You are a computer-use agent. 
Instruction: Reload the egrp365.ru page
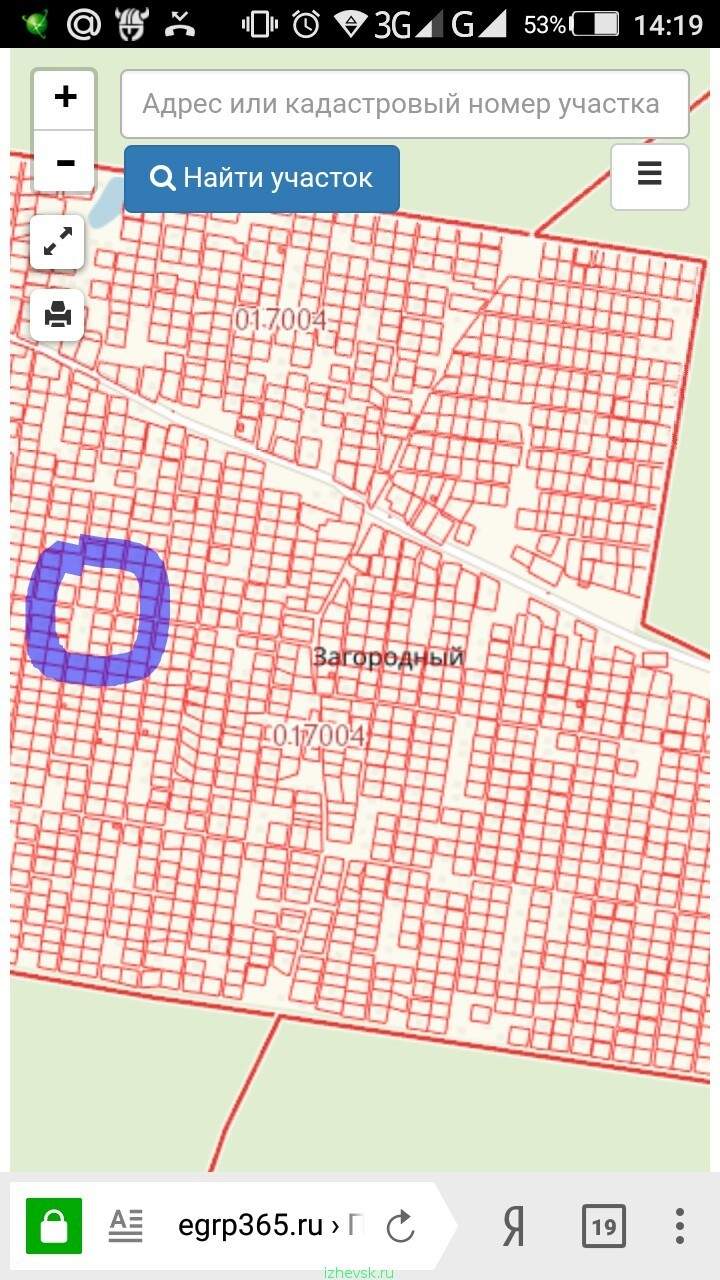(x=400, y=1226)
